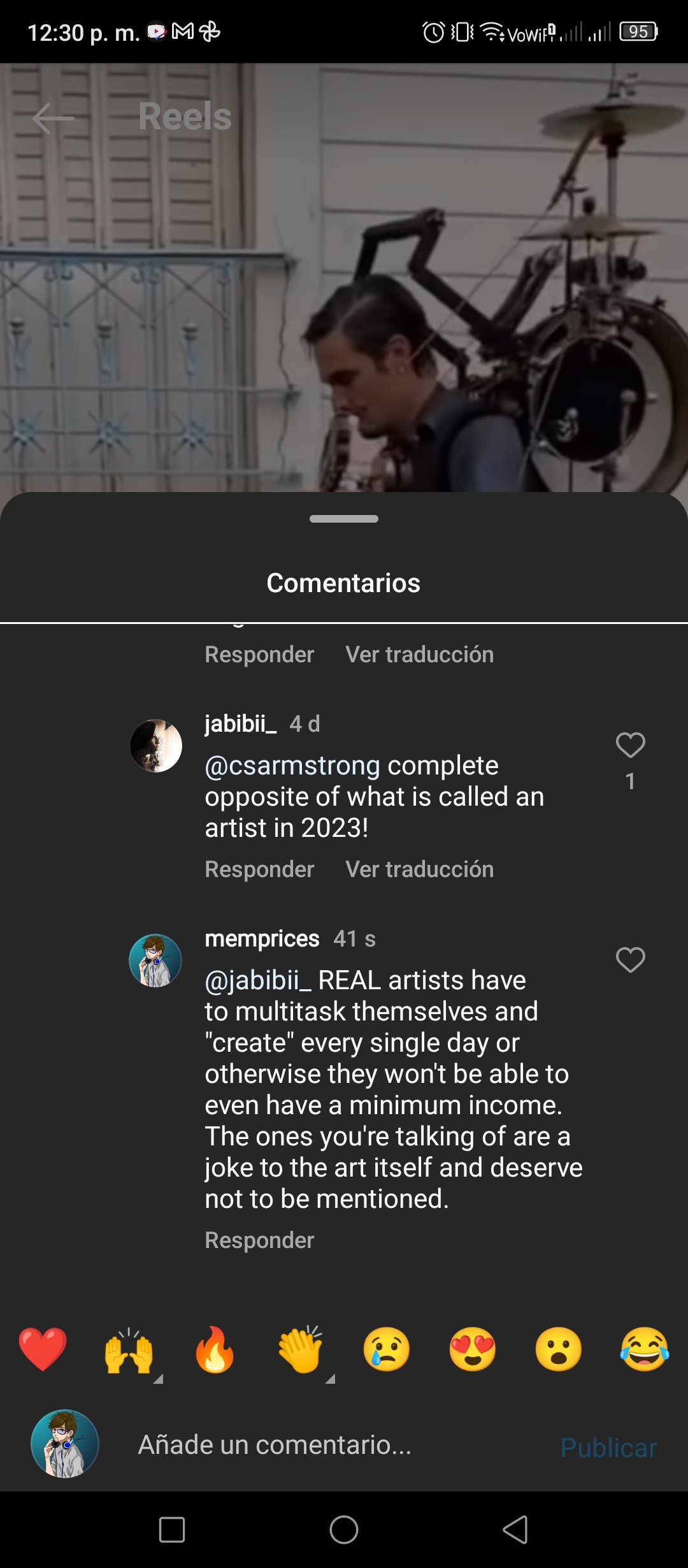The height and width of the screenshot is (1568, 688).
Task: Reply to memprices' comment
Action: click(x=259, y=1240)
